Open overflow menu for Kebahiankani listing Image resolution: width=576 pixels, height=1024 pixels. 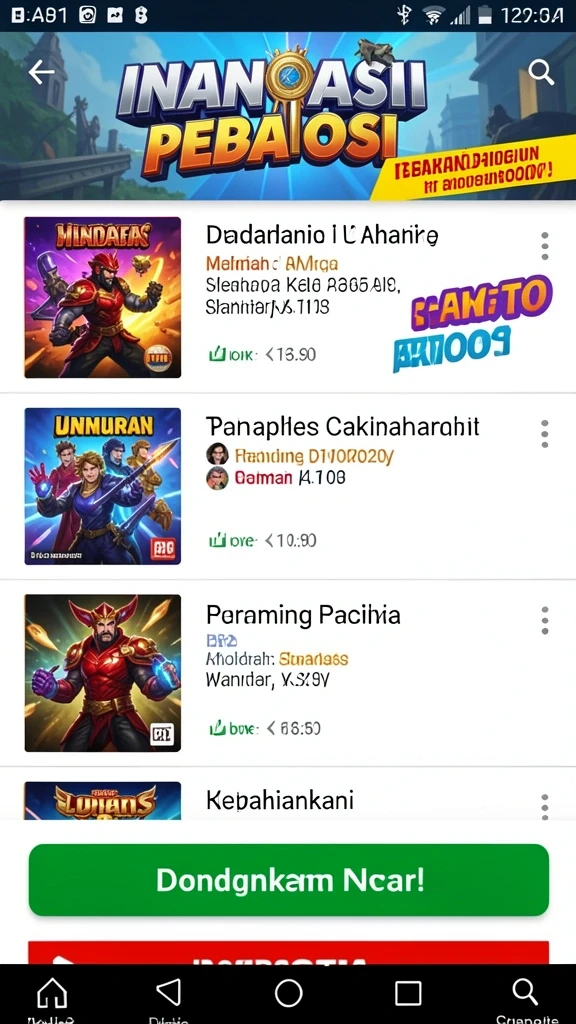pos(545,806)
